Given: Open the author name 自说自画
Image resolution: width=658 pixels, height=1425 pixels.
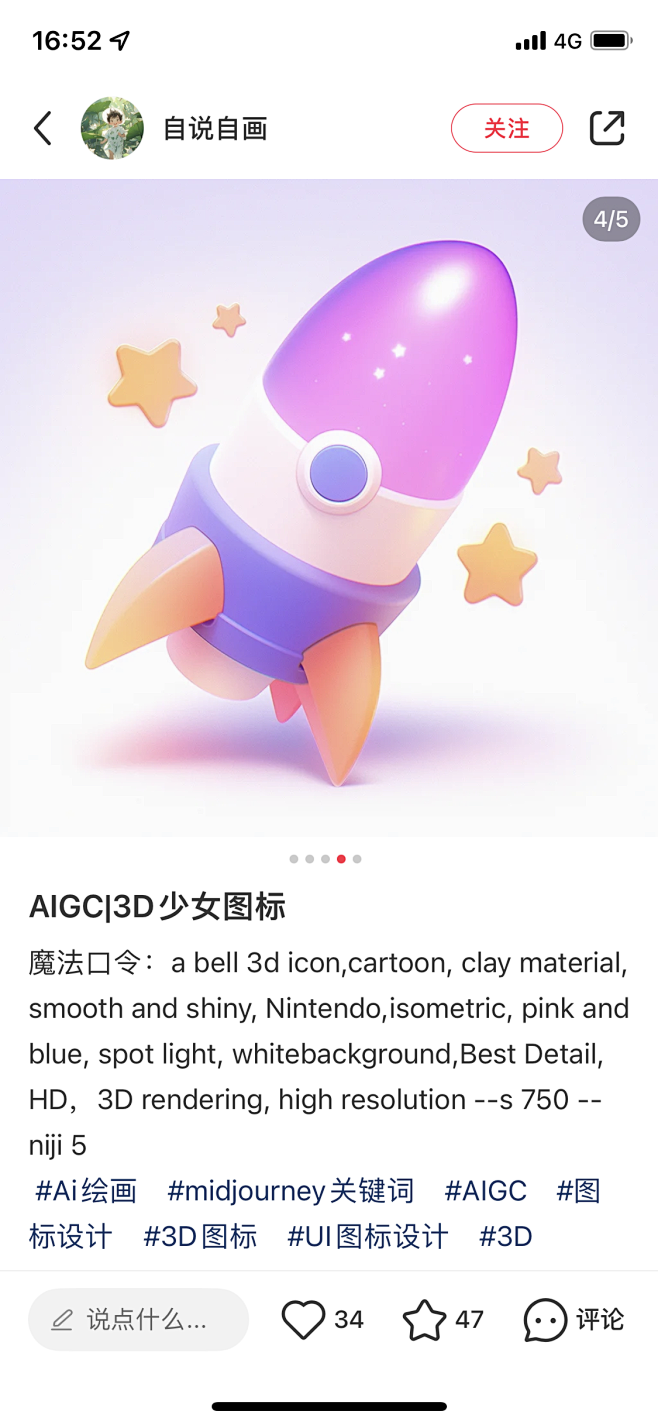Looking at the screenshot, I should pyautogui.click(x=215, y=129).
